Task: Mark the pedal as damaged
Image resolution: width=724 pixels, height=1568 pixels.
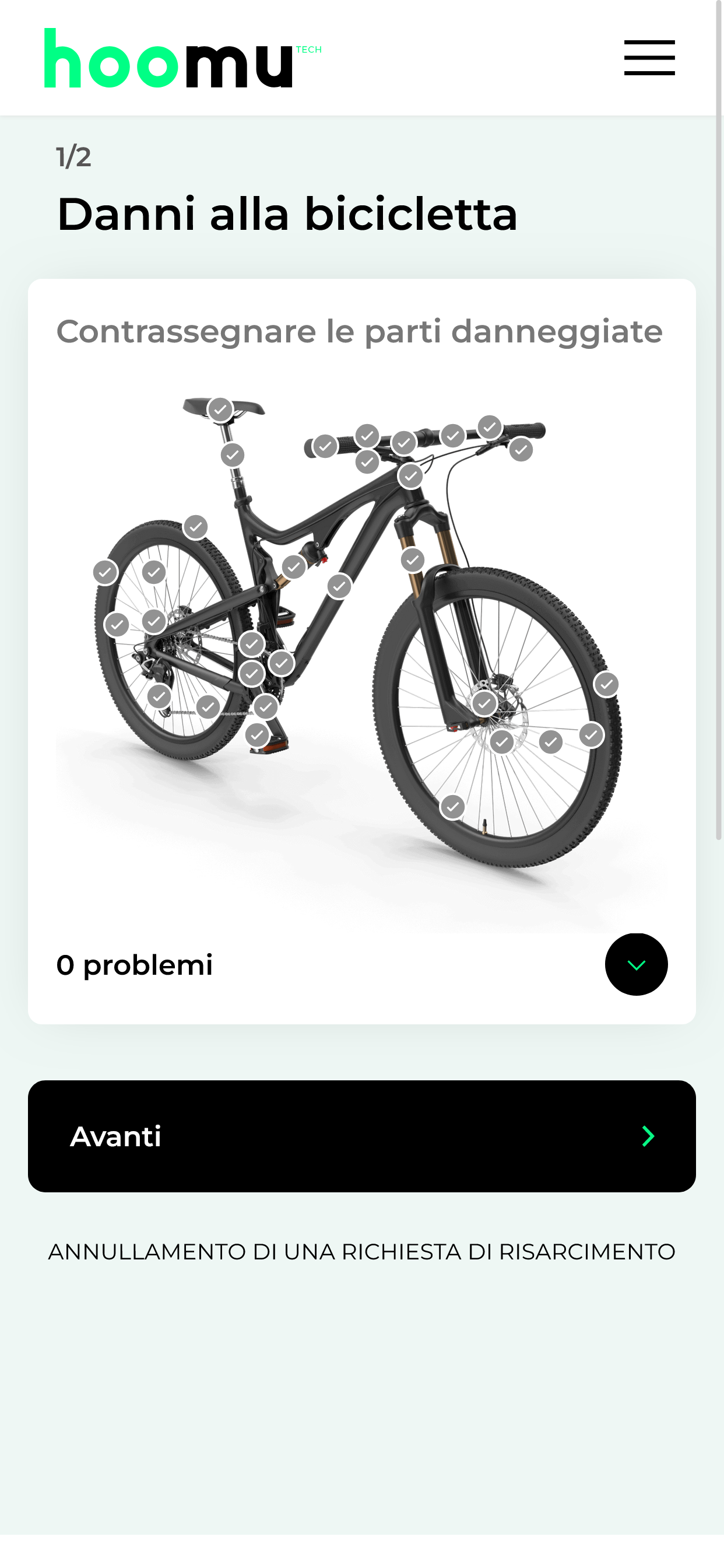Action: 257,734
